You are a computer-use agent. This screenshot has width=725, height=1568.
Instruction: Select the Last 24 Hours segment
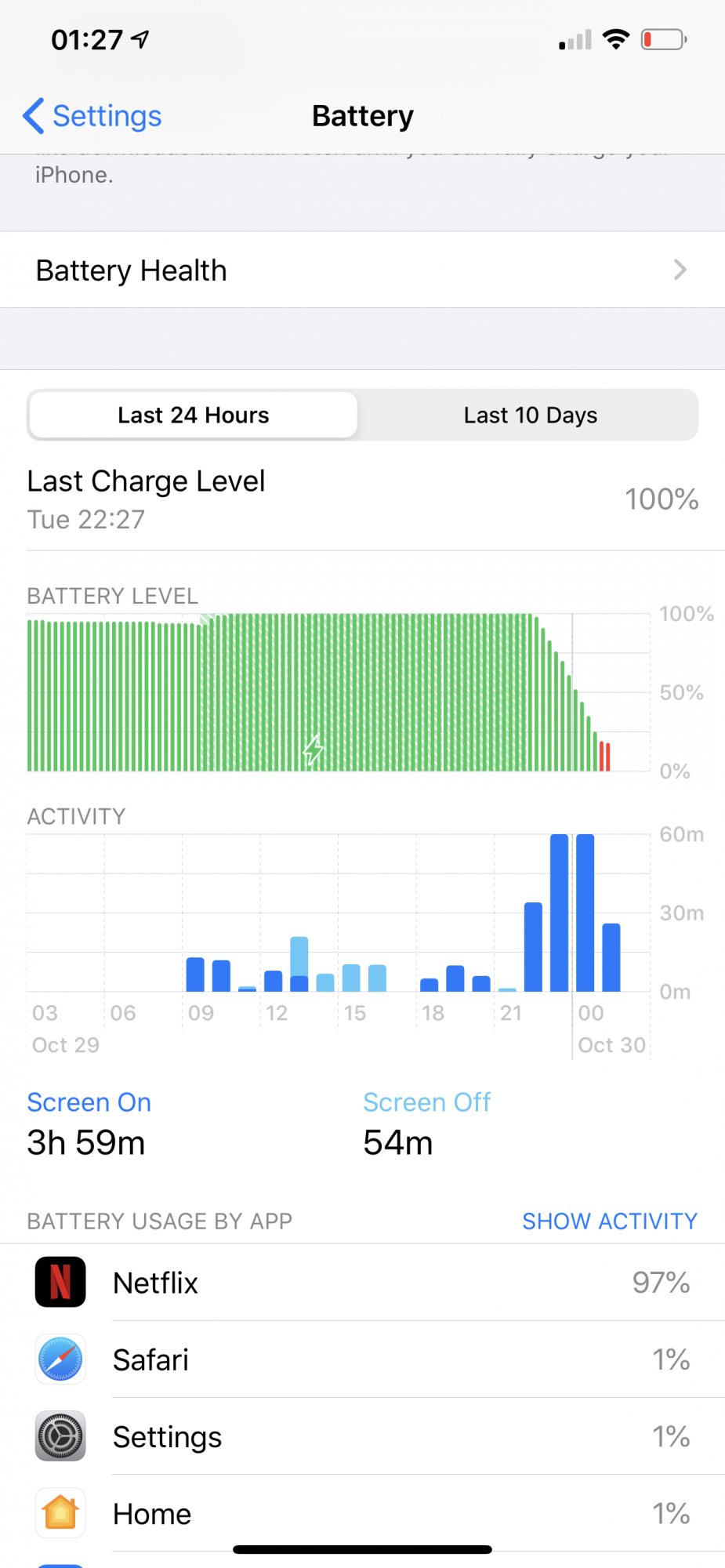coord(194,416)
